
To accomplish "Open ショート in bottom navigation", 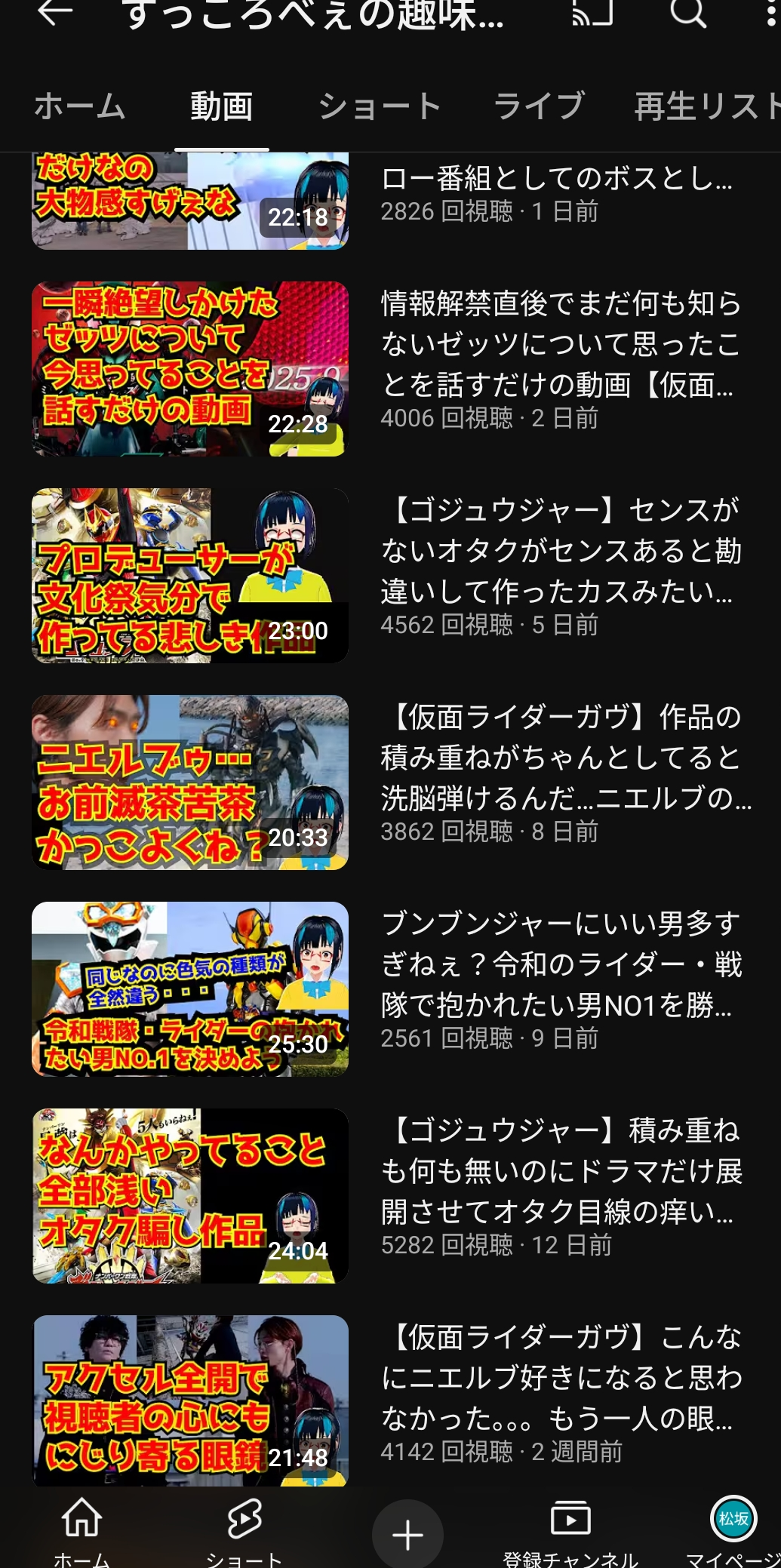I will pyautogui.click(x=244, y=1532).
